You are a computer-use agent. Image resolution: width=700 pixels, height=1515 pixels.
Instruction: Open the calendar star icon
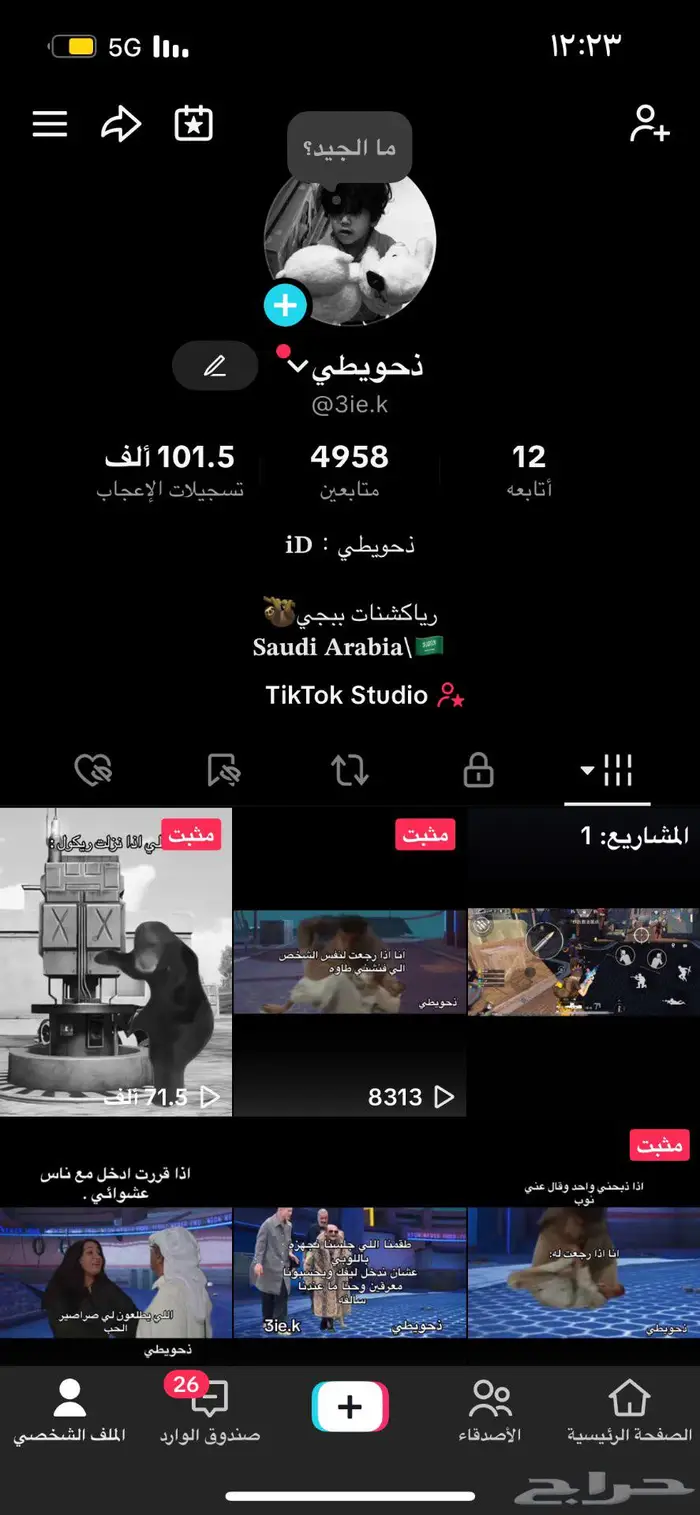point(193,124)
